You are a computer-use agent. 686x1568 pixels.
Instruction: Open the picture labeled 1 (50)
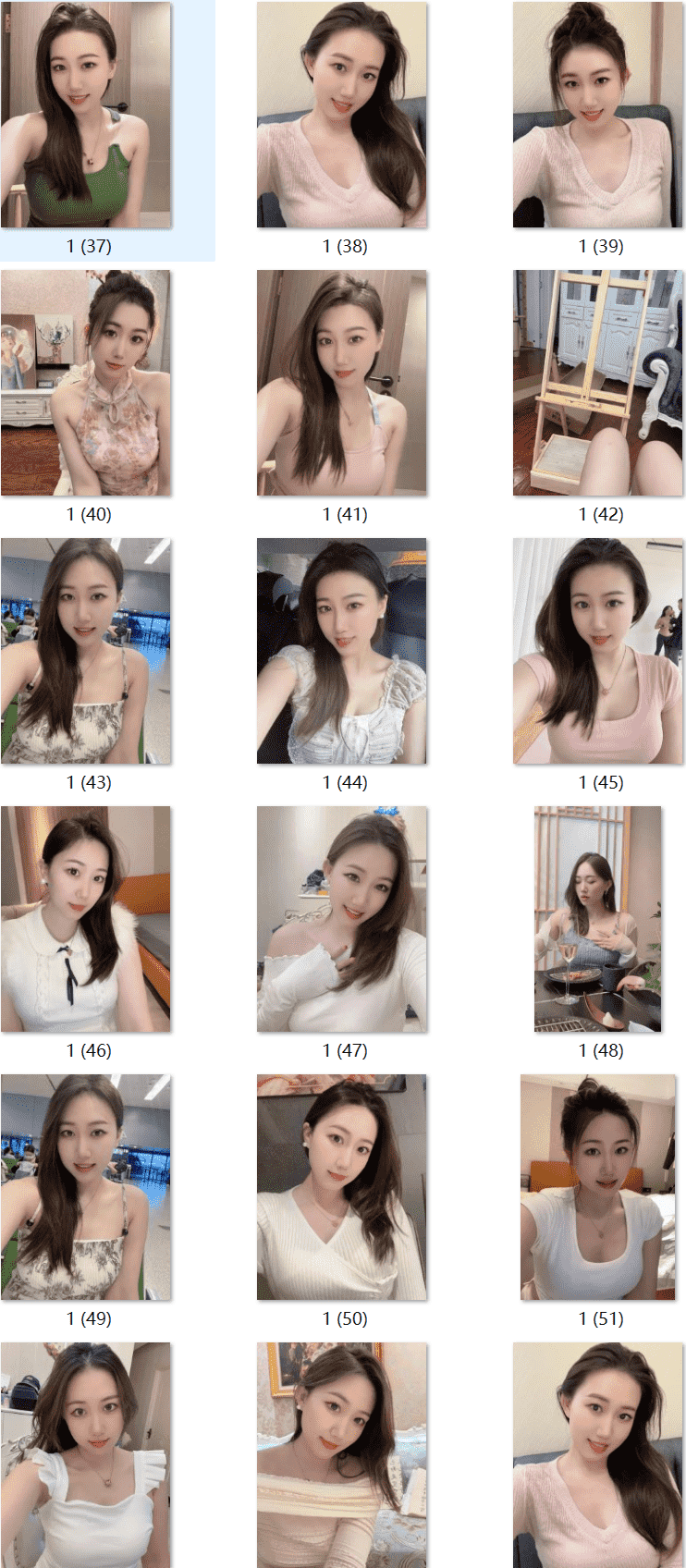click(x=342, y=1187)
